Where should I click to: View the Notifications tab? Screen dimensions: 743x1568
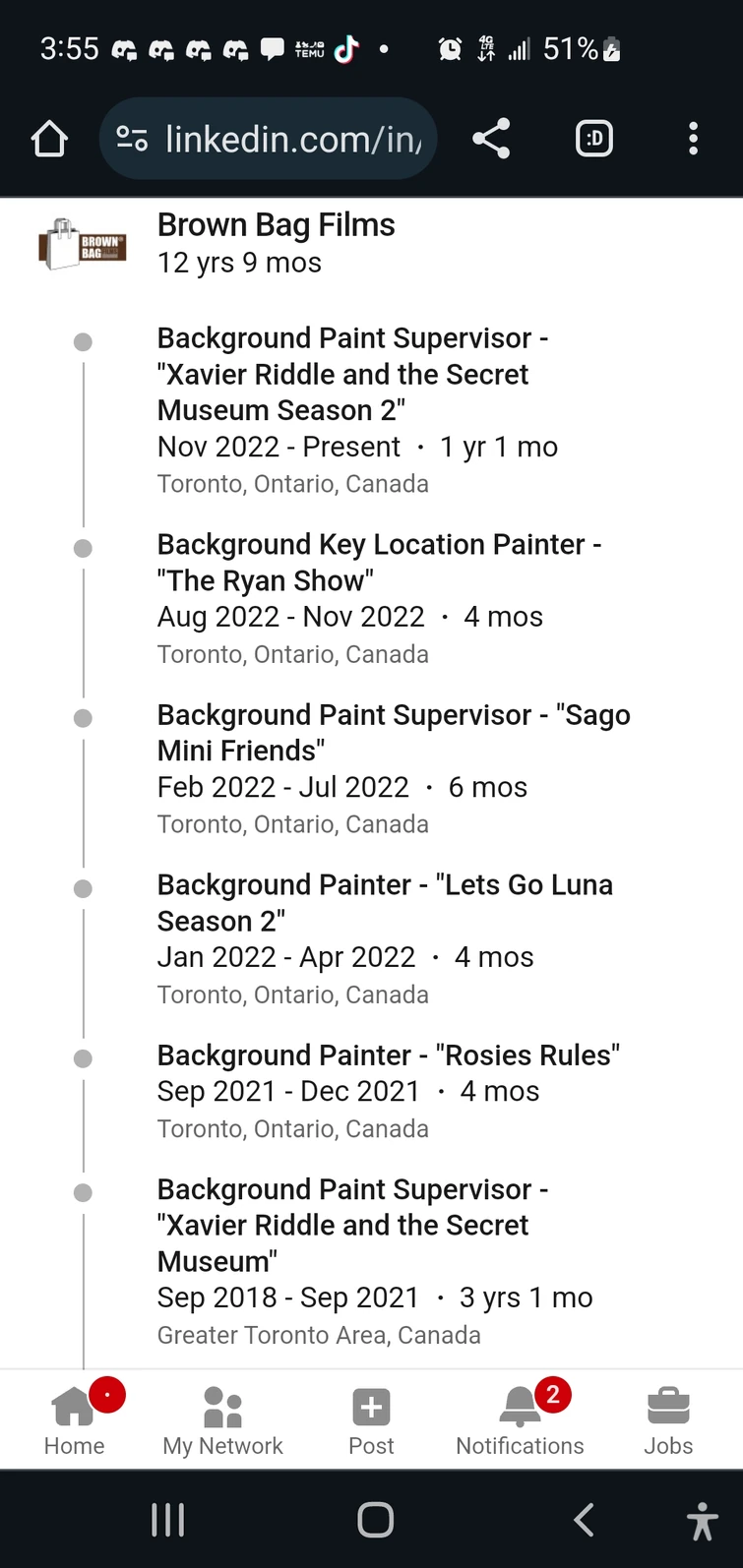pyautogui.click(x=520, y=1420)
